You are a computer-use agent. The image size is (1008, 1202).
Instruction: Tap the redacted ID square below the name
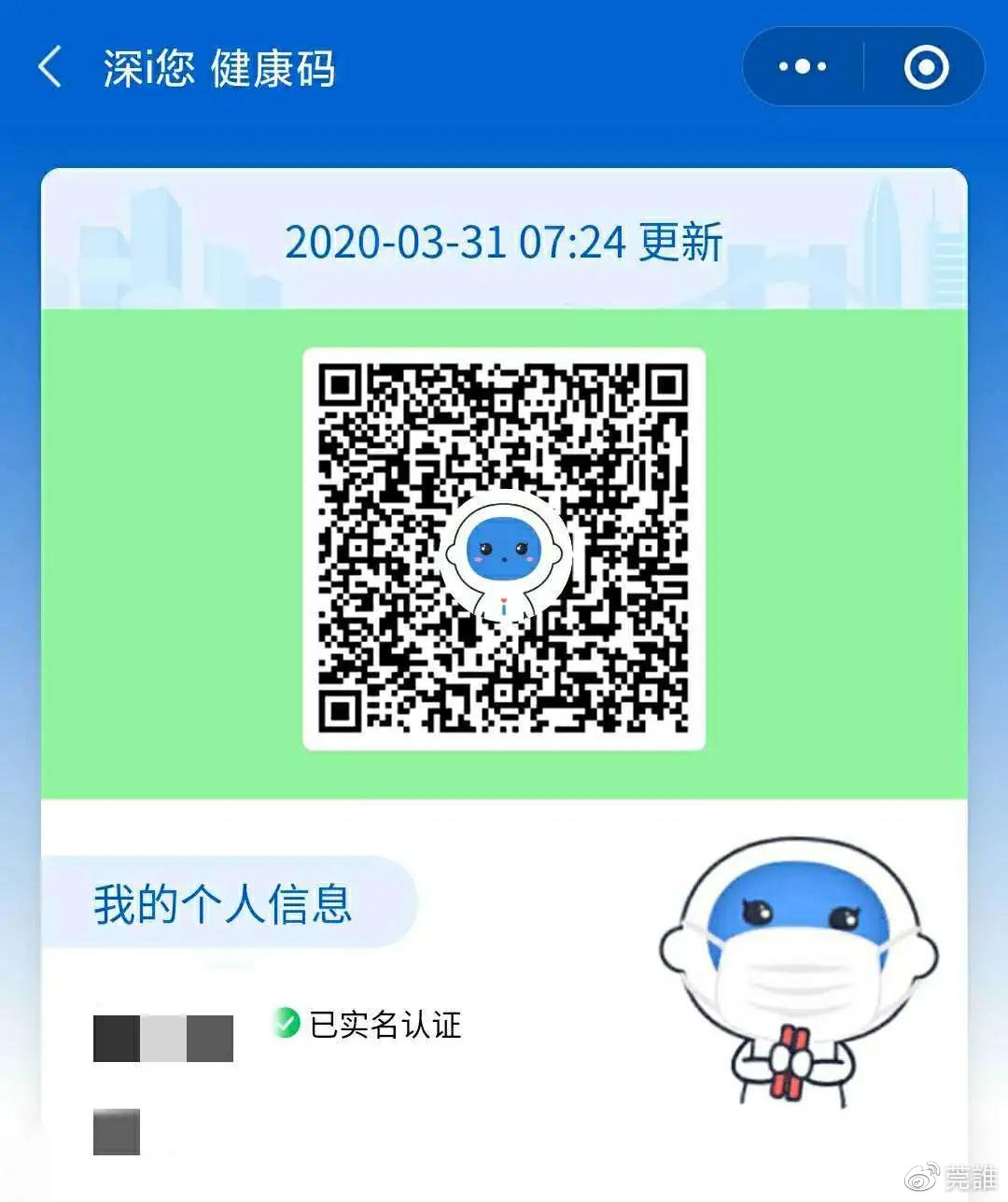point(116,1132)
